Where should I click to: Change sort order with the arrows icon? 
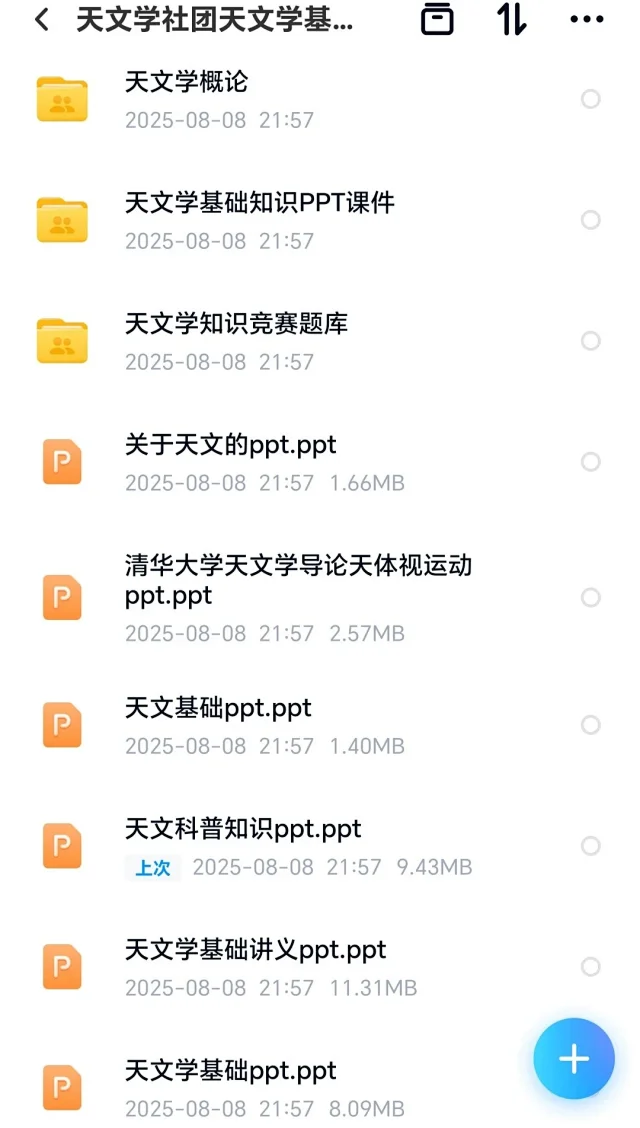[511, 20]
